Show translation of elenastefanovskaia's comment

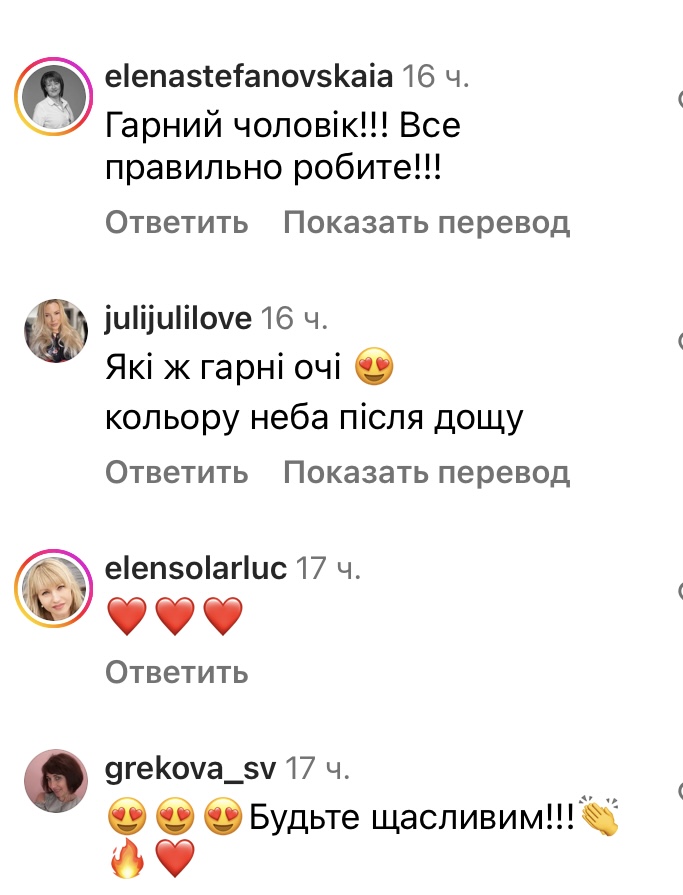pyautogui.click(x=426, y=222)
